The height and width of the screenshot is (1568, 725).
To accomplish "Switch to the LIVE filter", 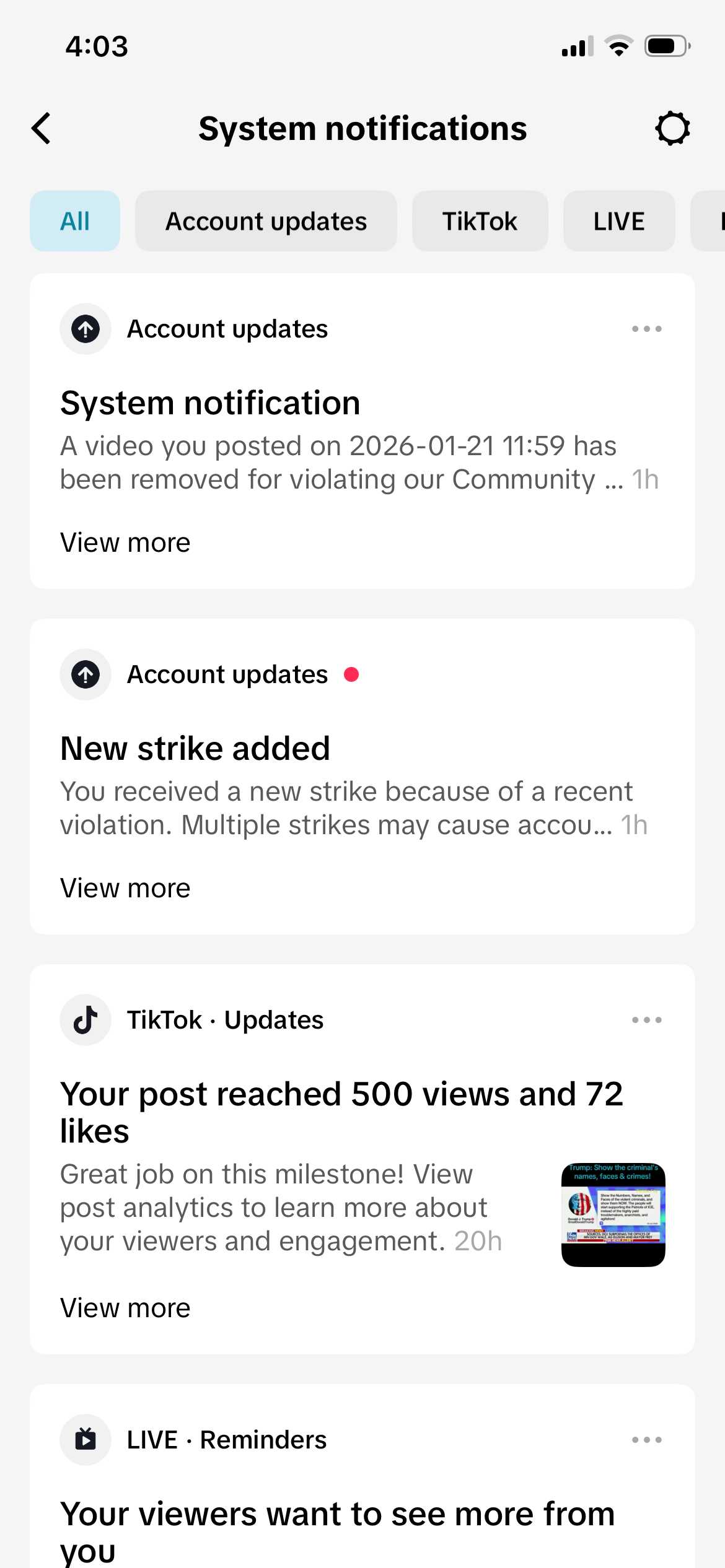I will click(618, 221).
